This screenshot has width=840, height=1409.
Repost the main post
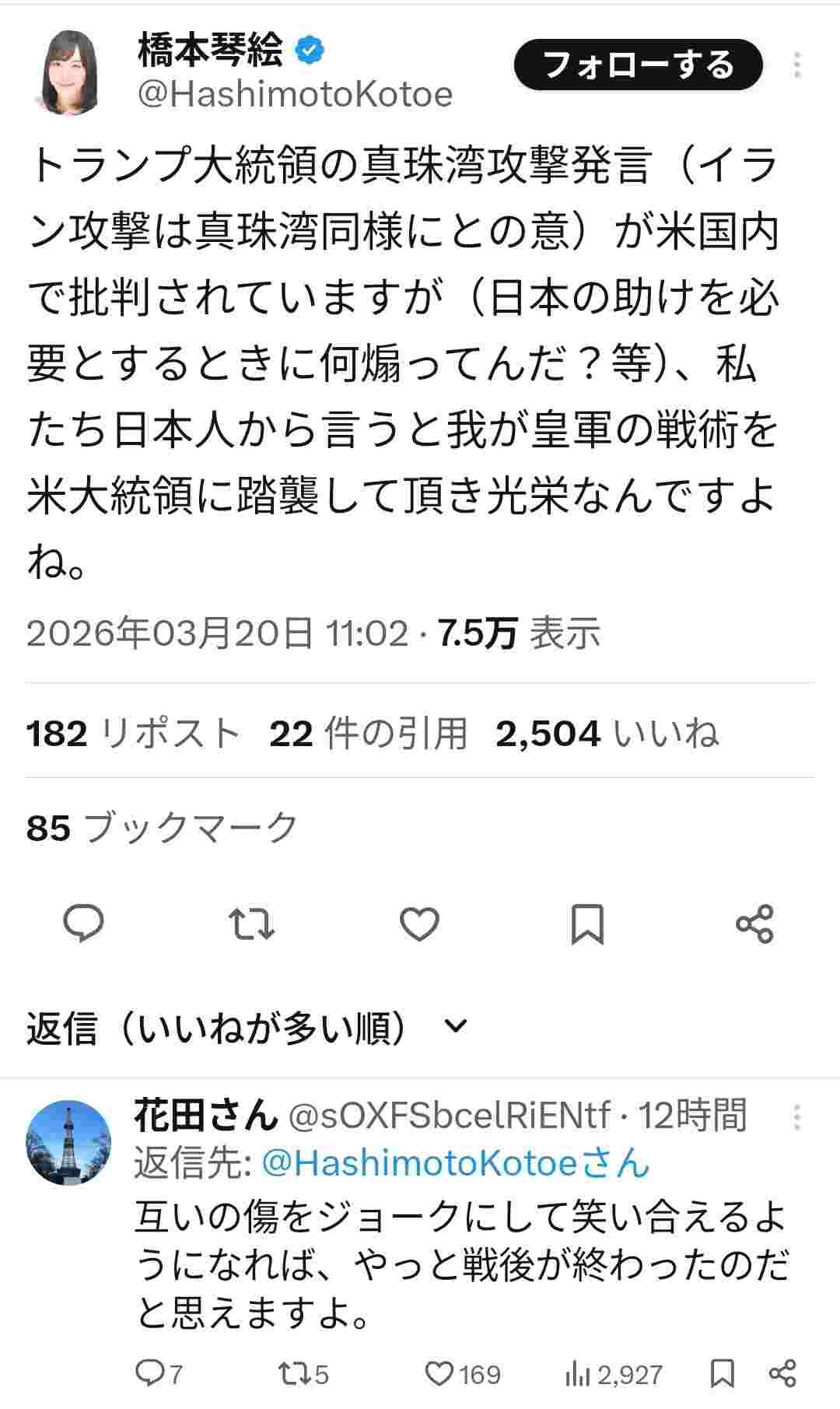pyautogui.click(x=251, y=924)
